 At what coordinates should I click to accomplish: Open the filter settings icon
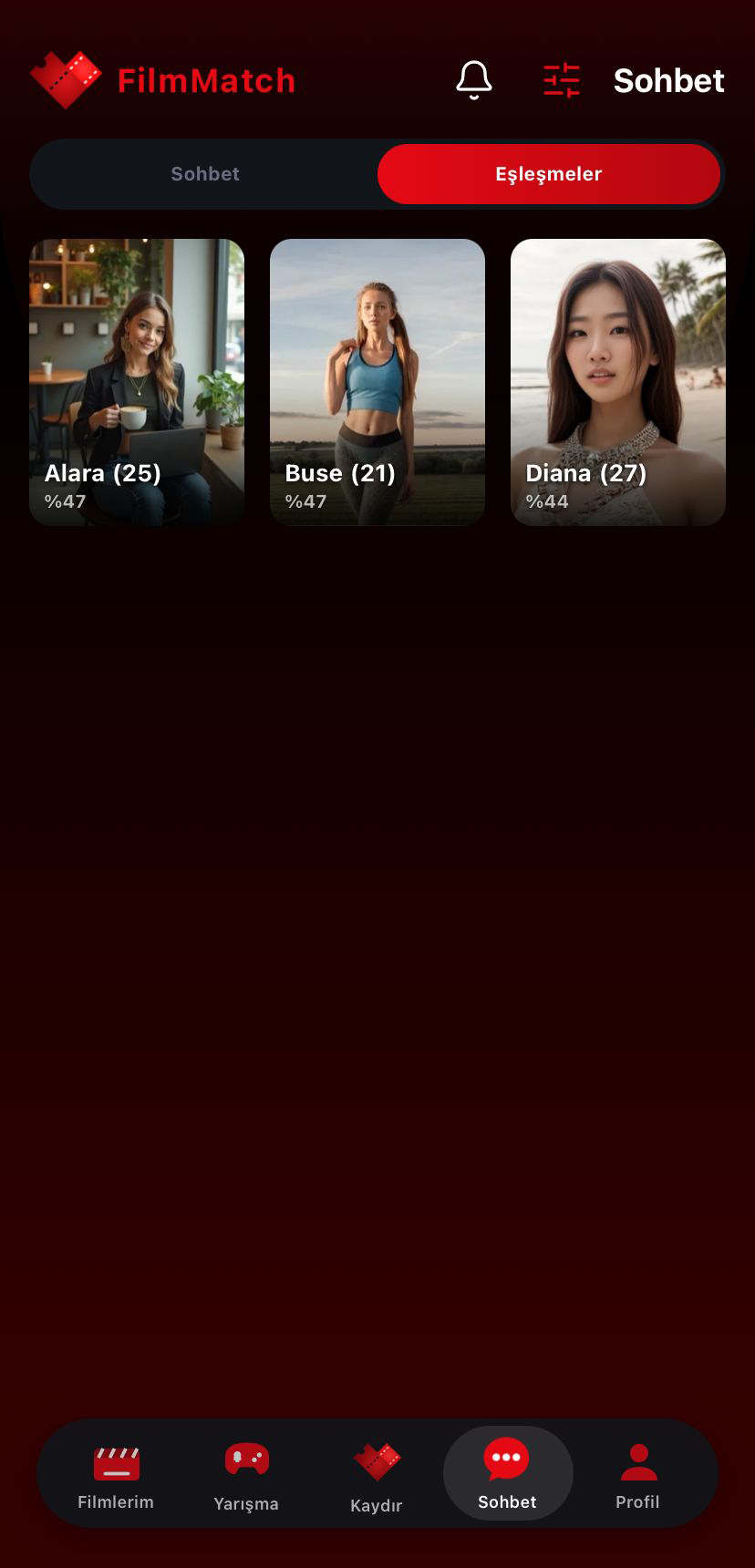561,80
